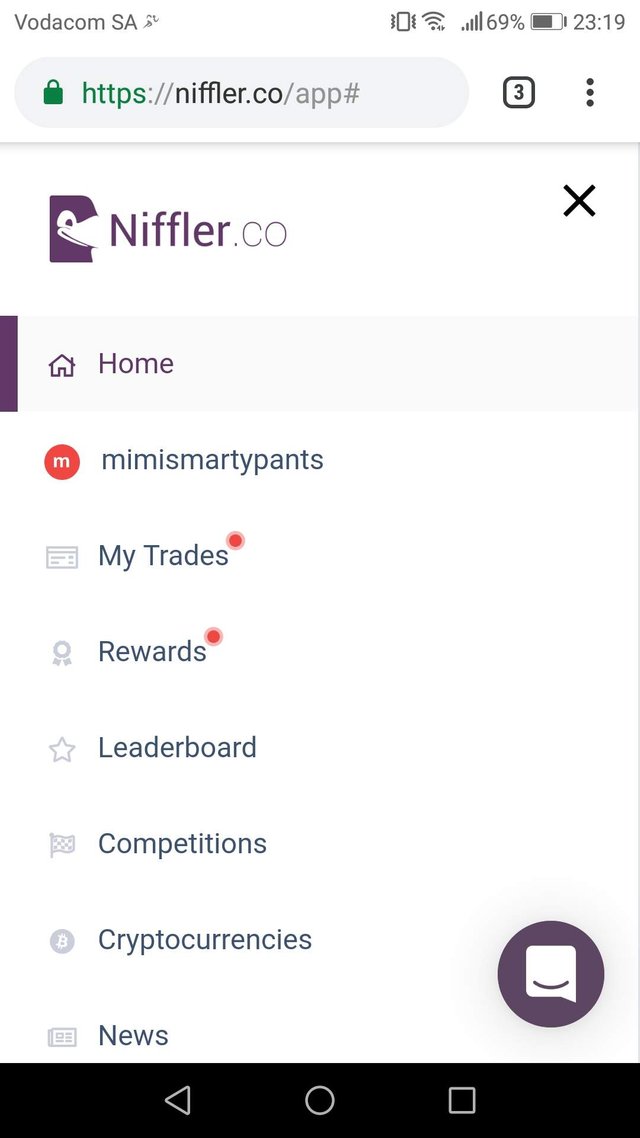The image size is (640, 1138).
Task: Tap the system back button
Action: 178,1100
